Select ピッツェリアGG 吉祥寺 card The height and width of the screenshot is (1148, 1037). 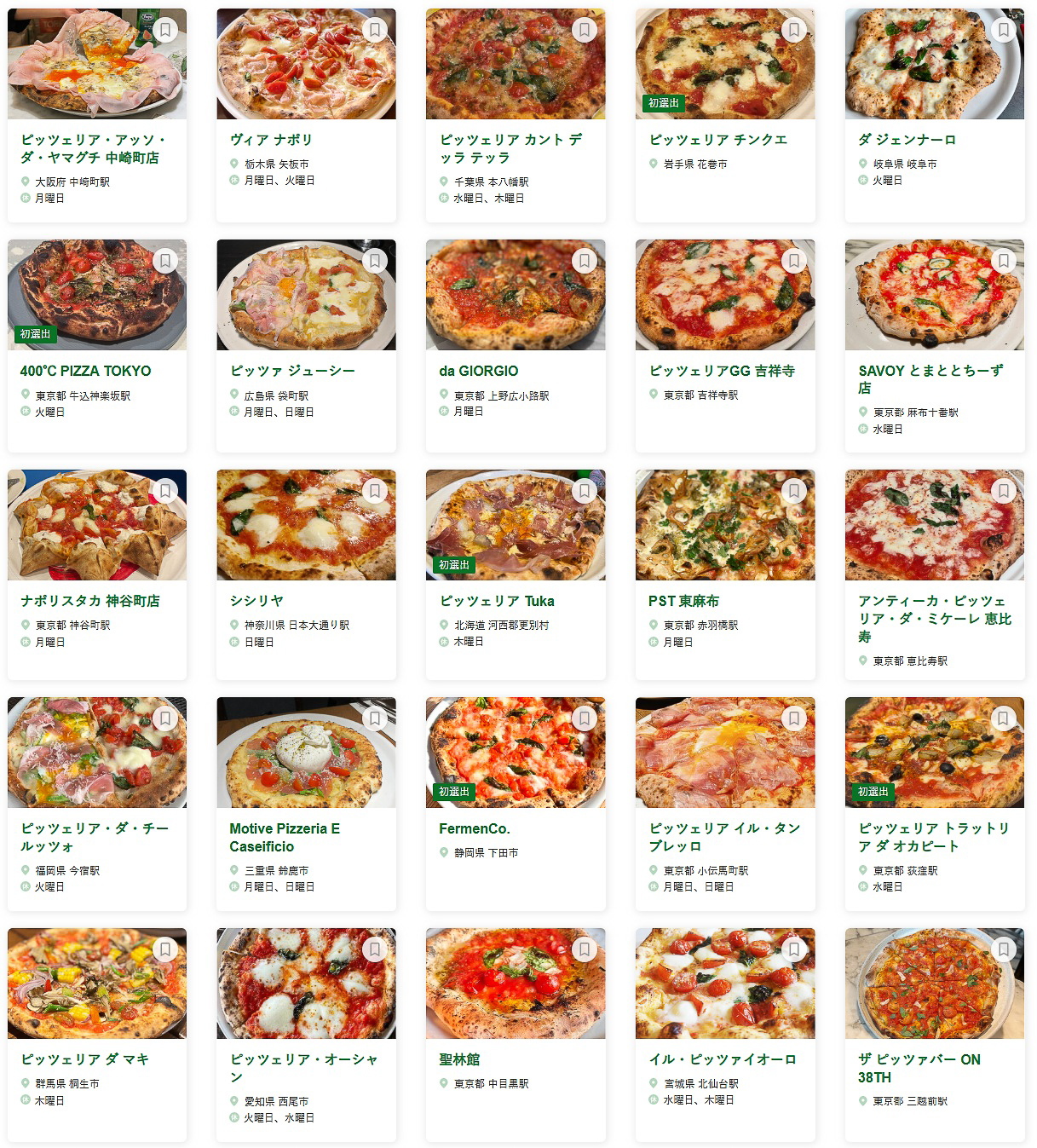click(722, 371)
